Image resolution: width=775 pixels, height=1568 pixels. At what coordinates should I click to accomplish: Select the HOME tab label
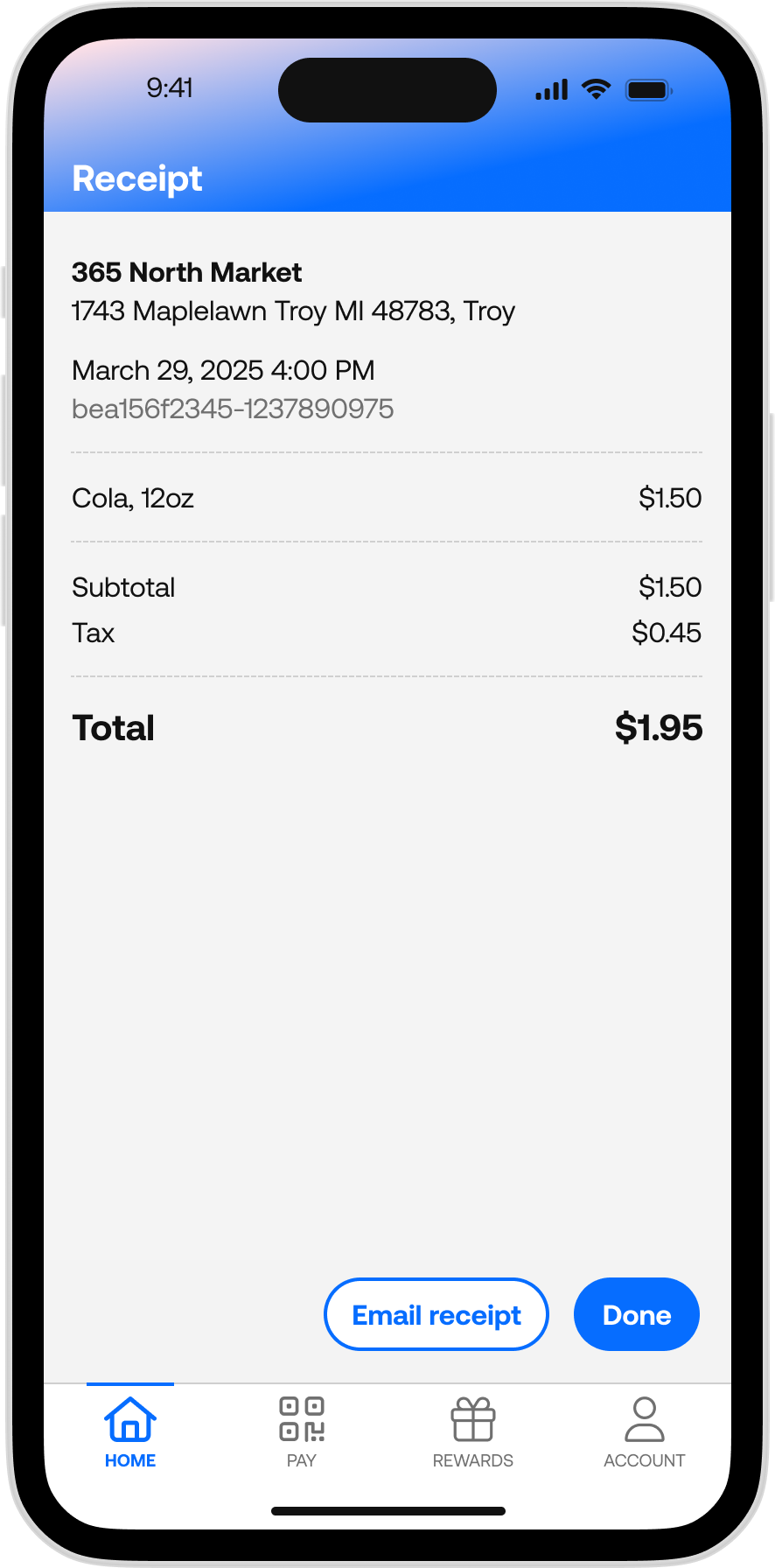click(x=129, y=1459)
